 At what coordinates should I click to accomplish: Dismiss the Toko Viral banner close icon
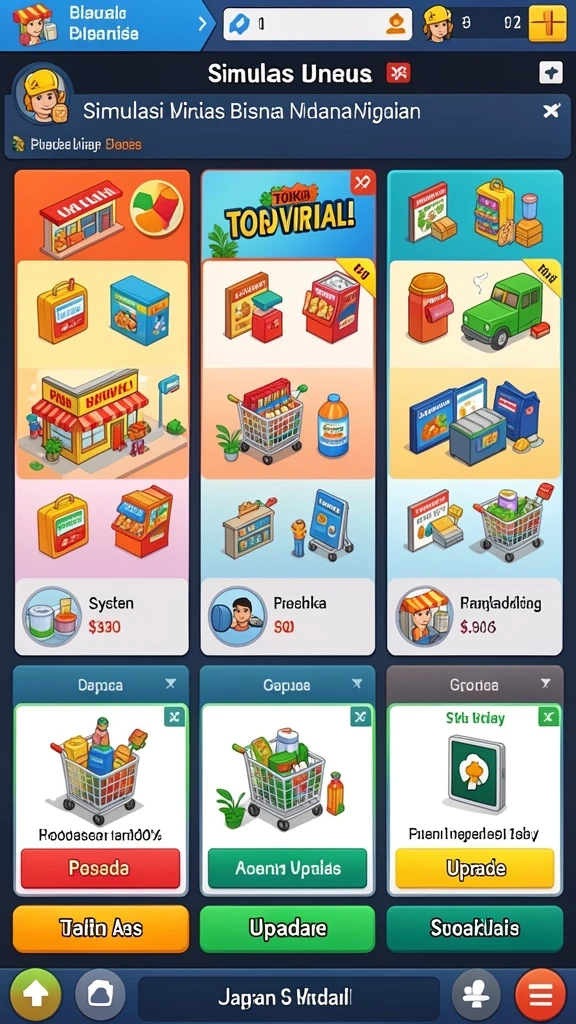(362, 183)
